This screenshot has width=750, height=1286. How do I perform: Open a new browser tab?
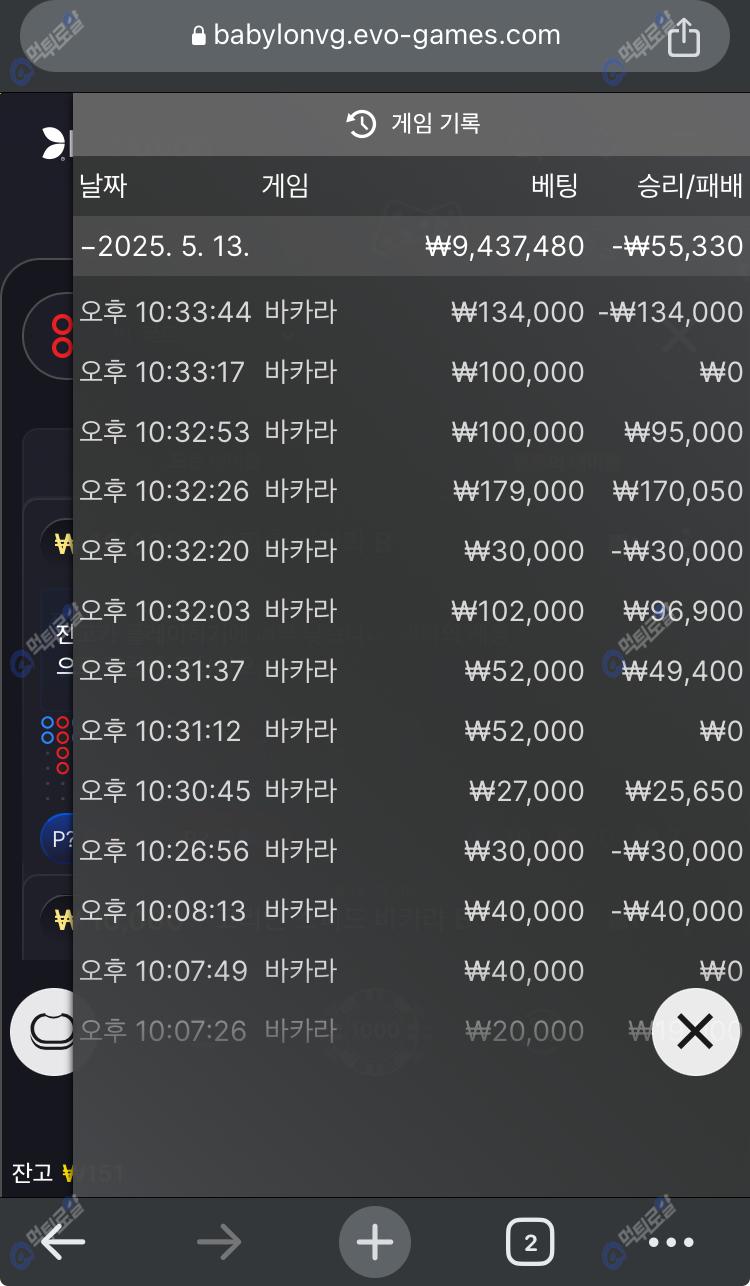375,1243
